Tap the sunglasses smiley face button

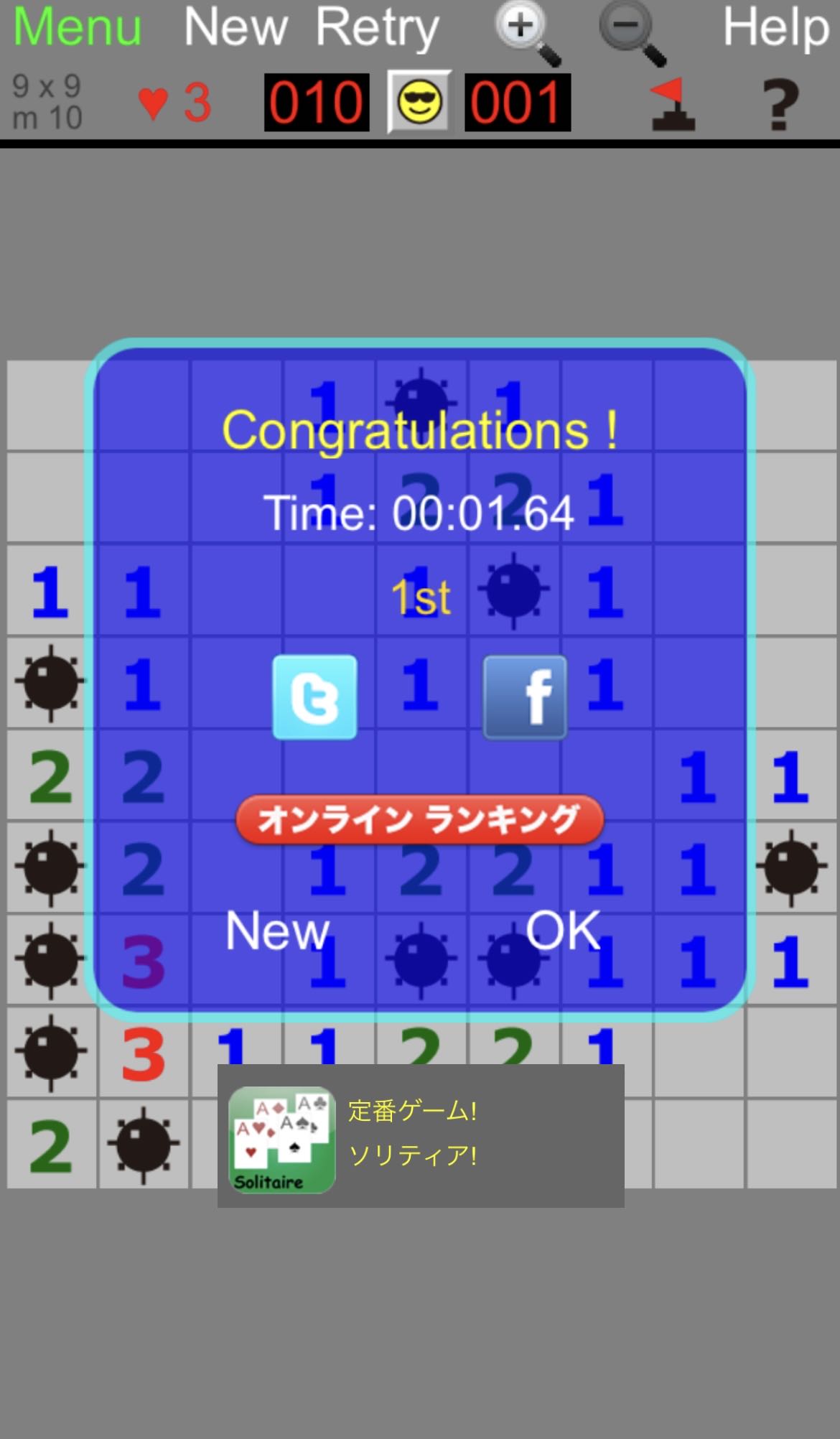pyautogui.click(x=419, y=102)
